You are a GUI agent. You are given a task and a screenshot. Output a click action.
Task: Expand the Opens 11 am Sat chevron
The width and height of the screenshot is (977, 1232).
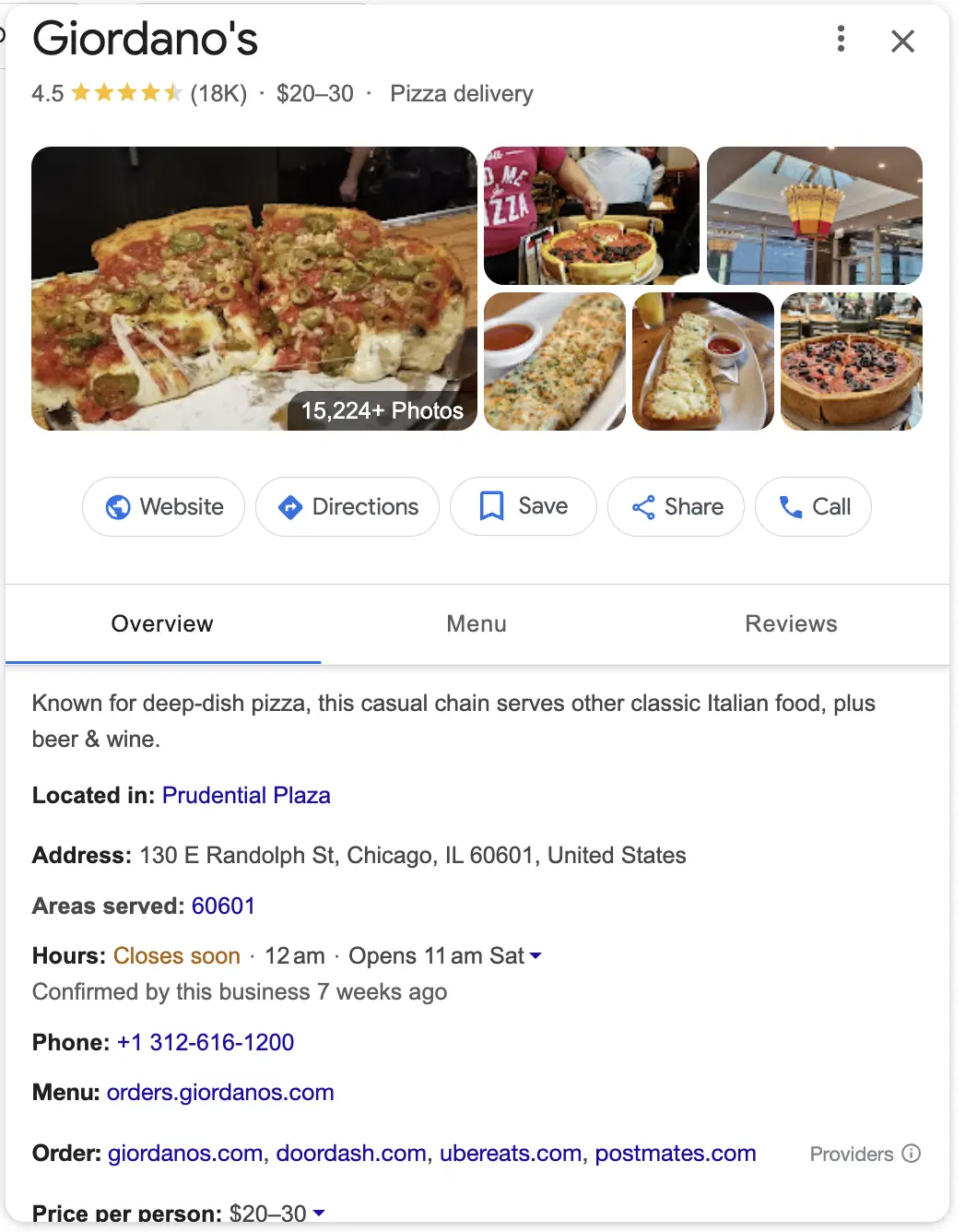pos(535,955)
